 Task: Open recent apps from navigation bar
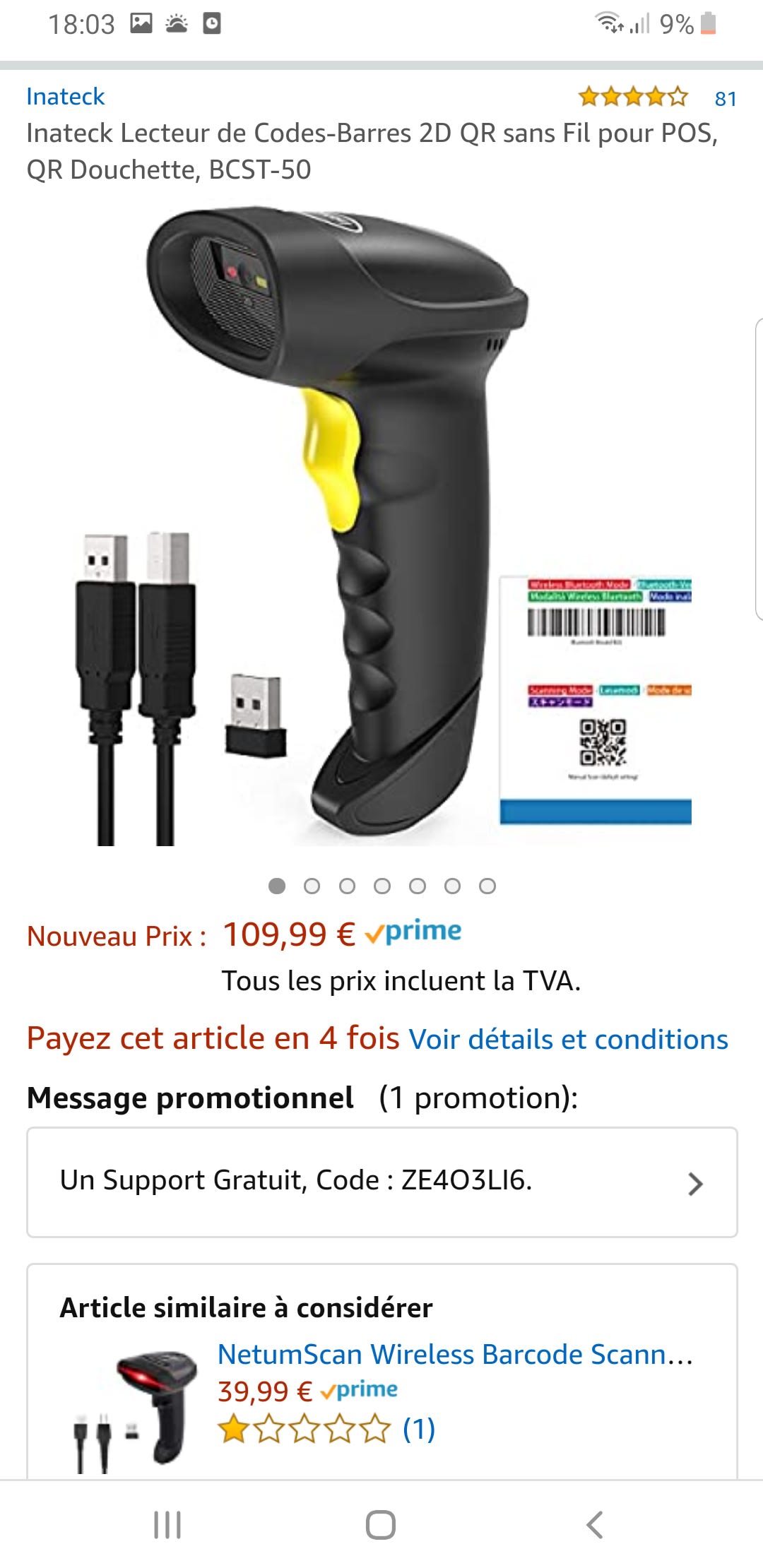tap(167, 1524)
